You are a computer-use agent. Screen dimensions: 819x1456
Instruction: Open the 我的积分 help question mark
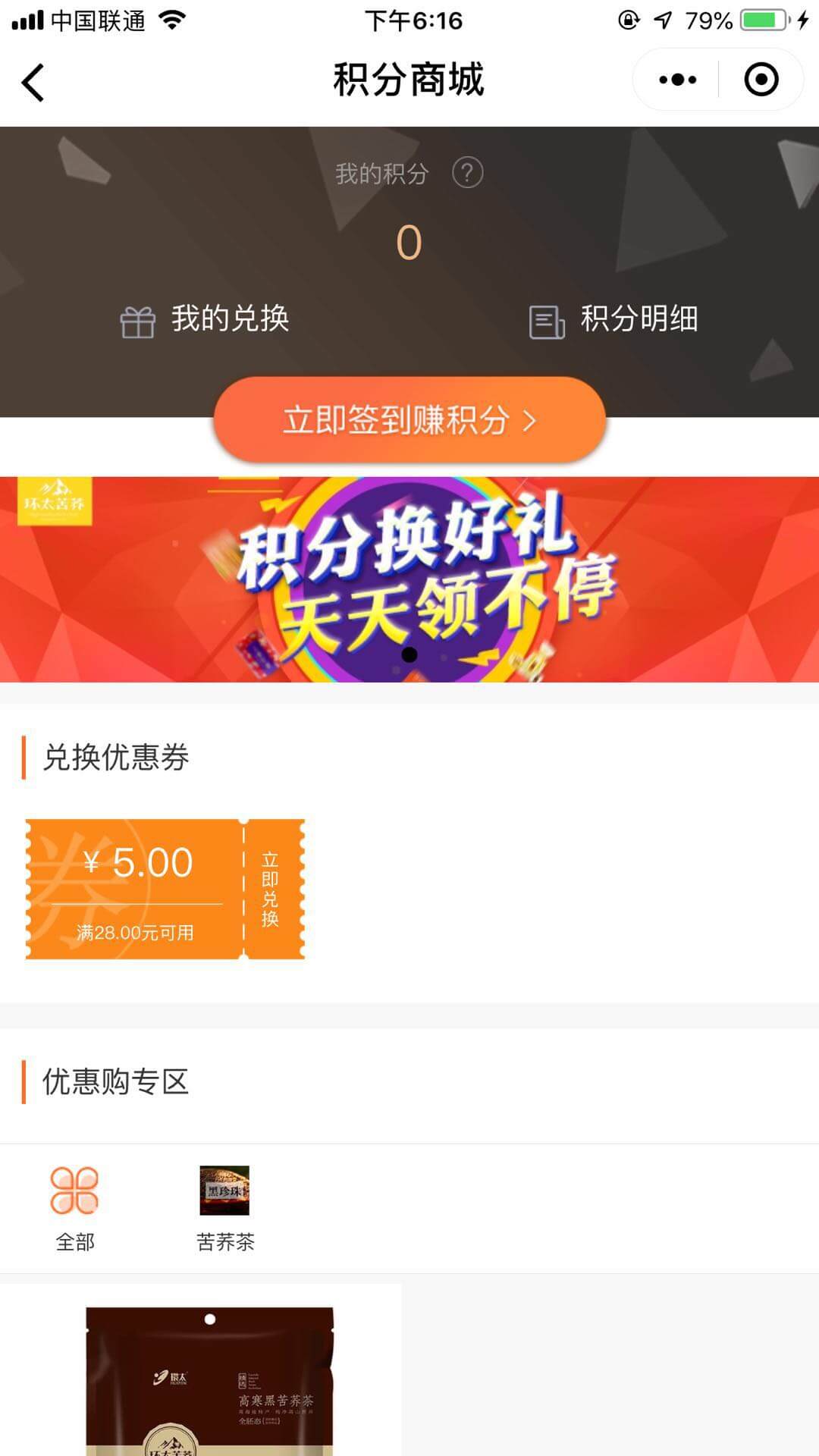467,173
